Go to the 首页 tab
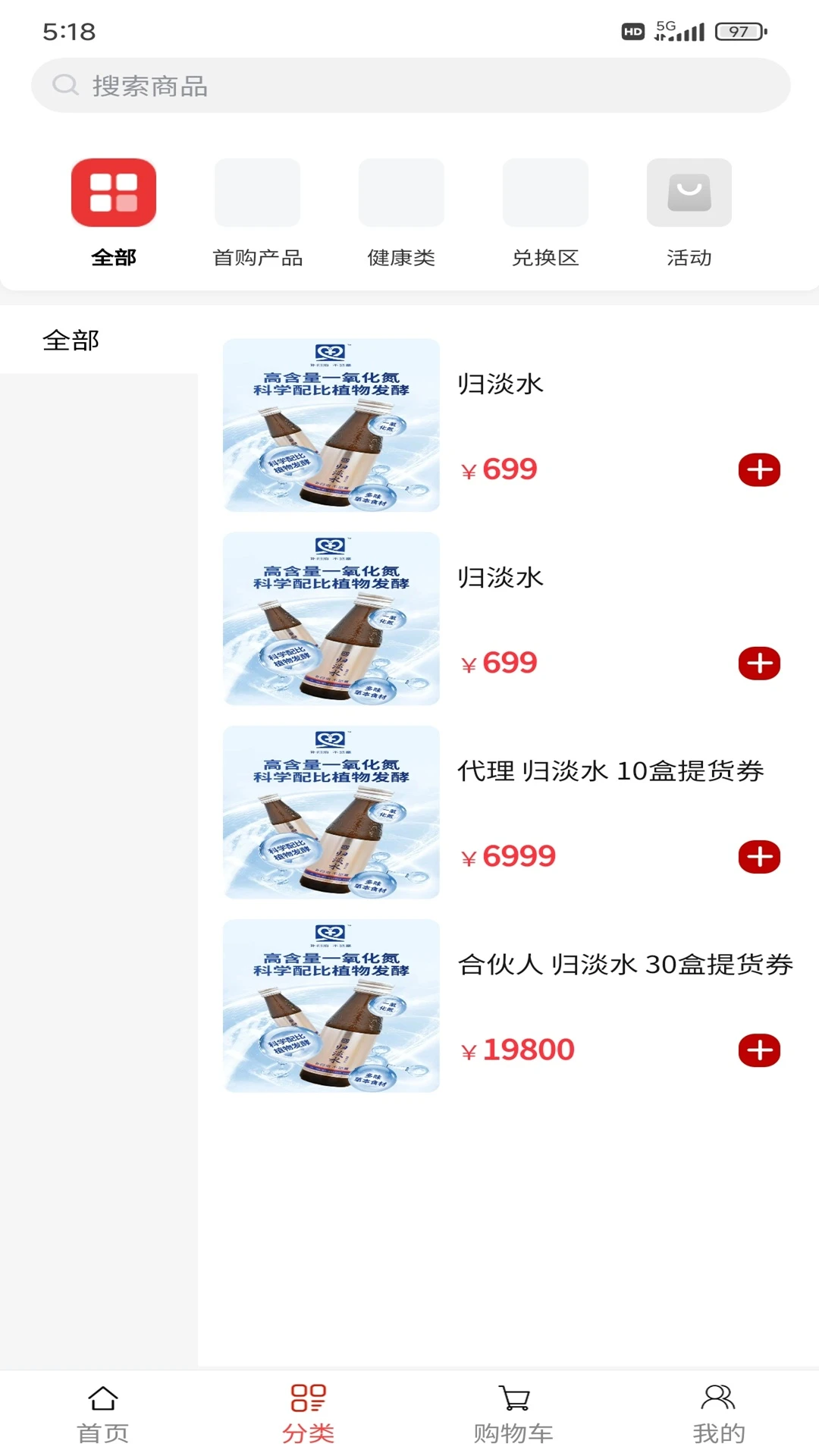Viewport: 819px width, 1456px height. click(103, 1414)
